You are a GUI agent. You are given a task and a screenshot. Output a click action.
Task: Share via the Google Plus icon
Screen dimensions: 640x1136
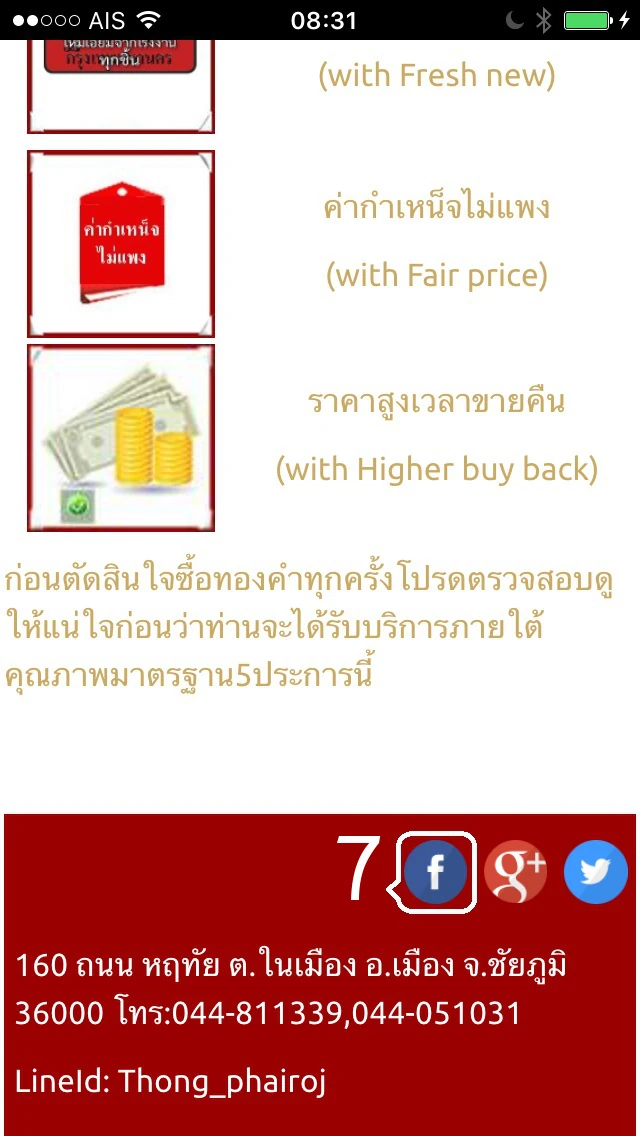pos(516,872)
